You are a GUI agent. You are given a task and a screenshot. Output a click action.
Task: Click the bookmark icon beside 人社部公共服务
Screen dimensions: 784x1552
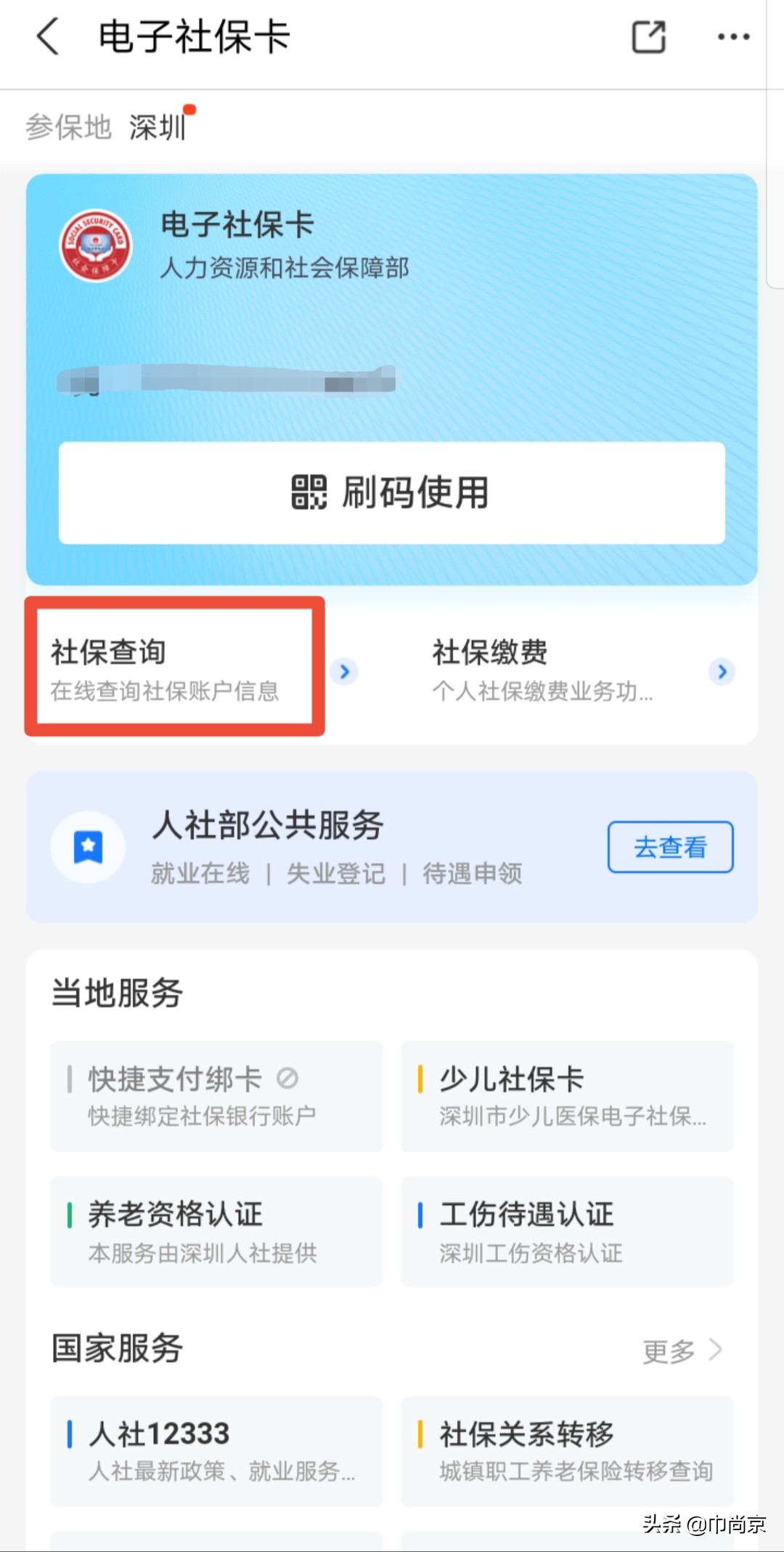[88, 846]
